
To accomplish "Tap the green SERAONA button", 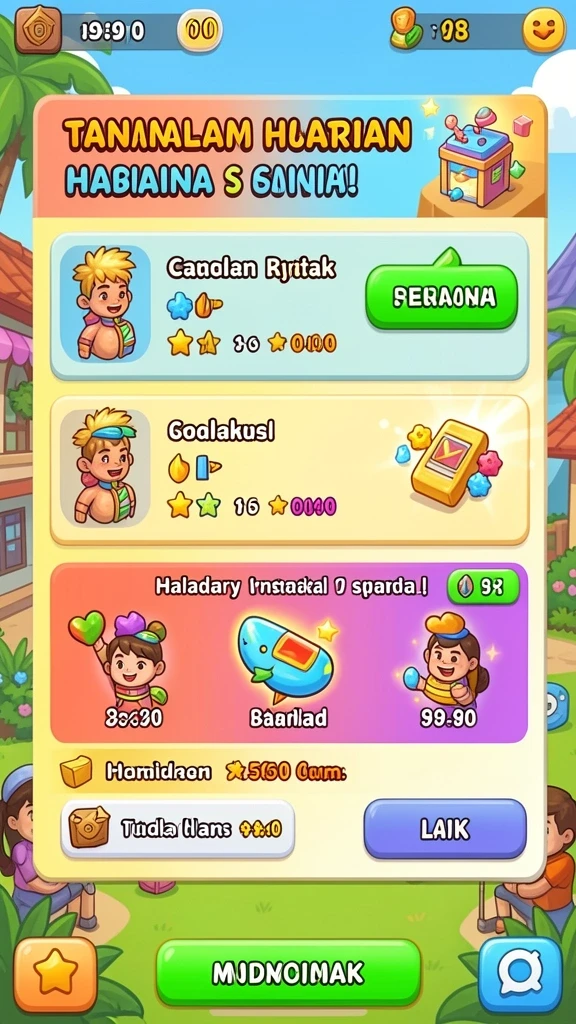I will pos(441,297).
